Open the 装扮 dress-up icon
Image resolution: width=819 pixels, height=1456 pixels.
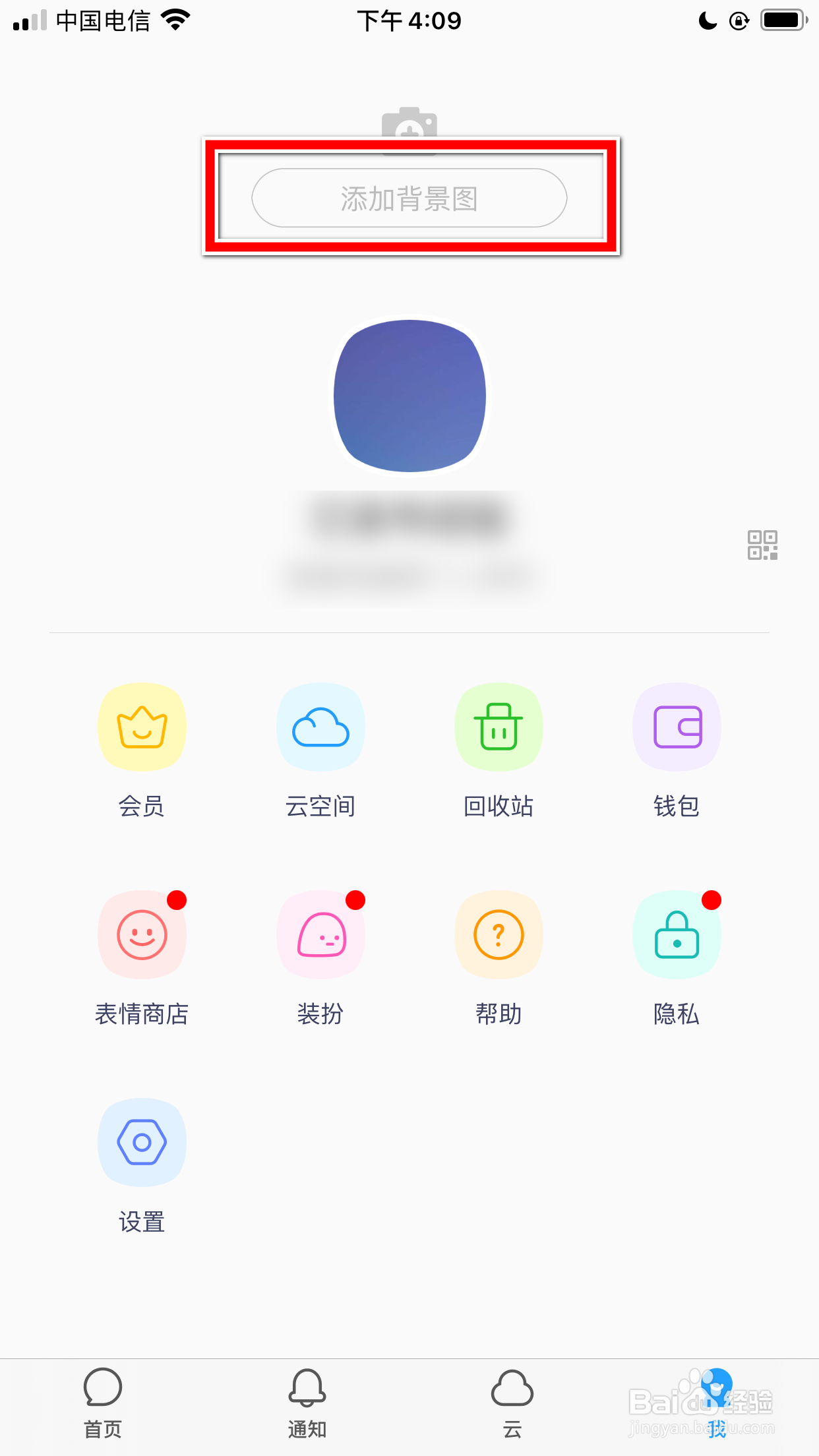320,935
